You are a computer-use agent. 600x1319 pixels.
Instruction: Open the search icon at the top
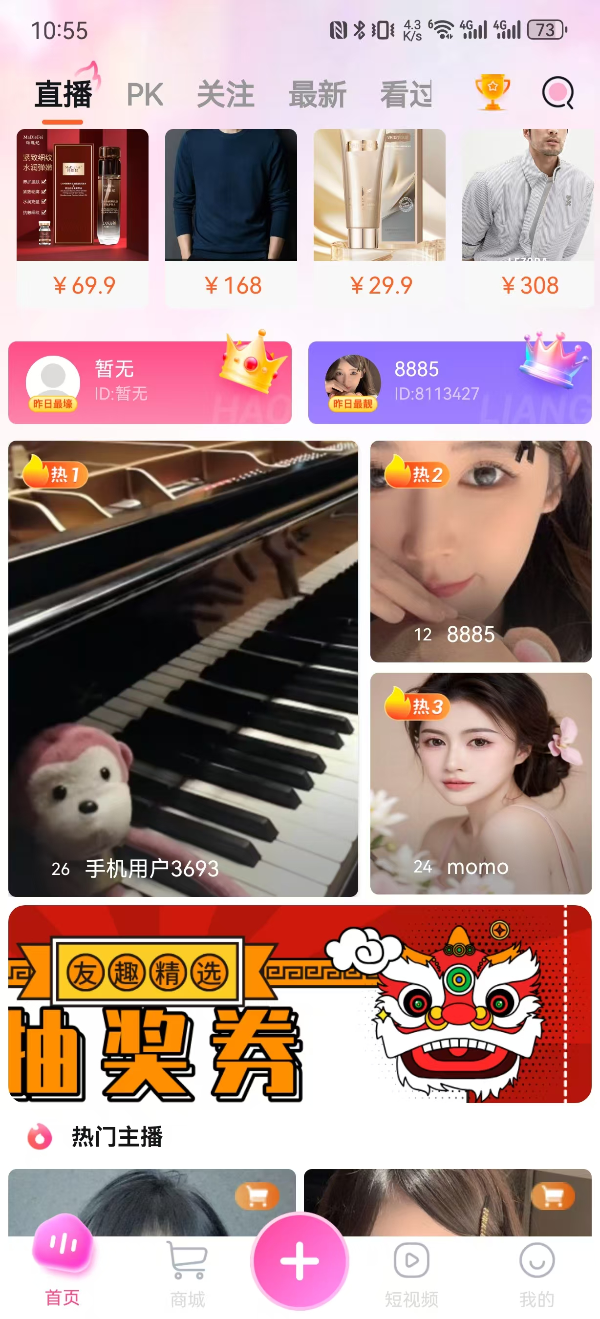(x=558, y=94)
